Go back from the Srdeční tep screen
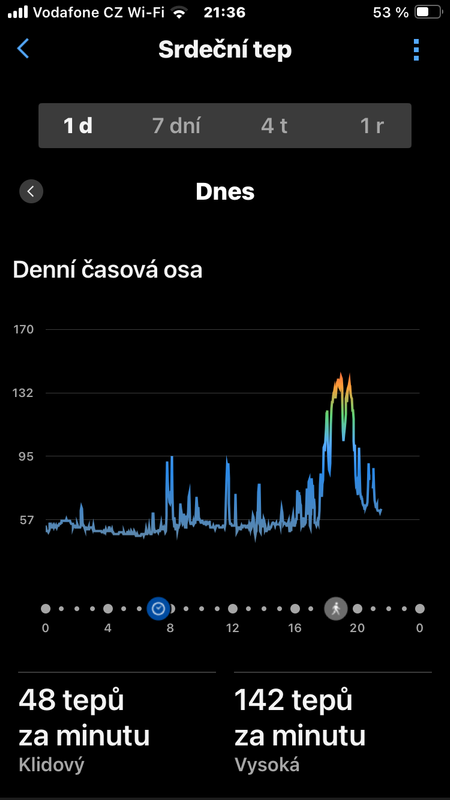 pos(23,49)
